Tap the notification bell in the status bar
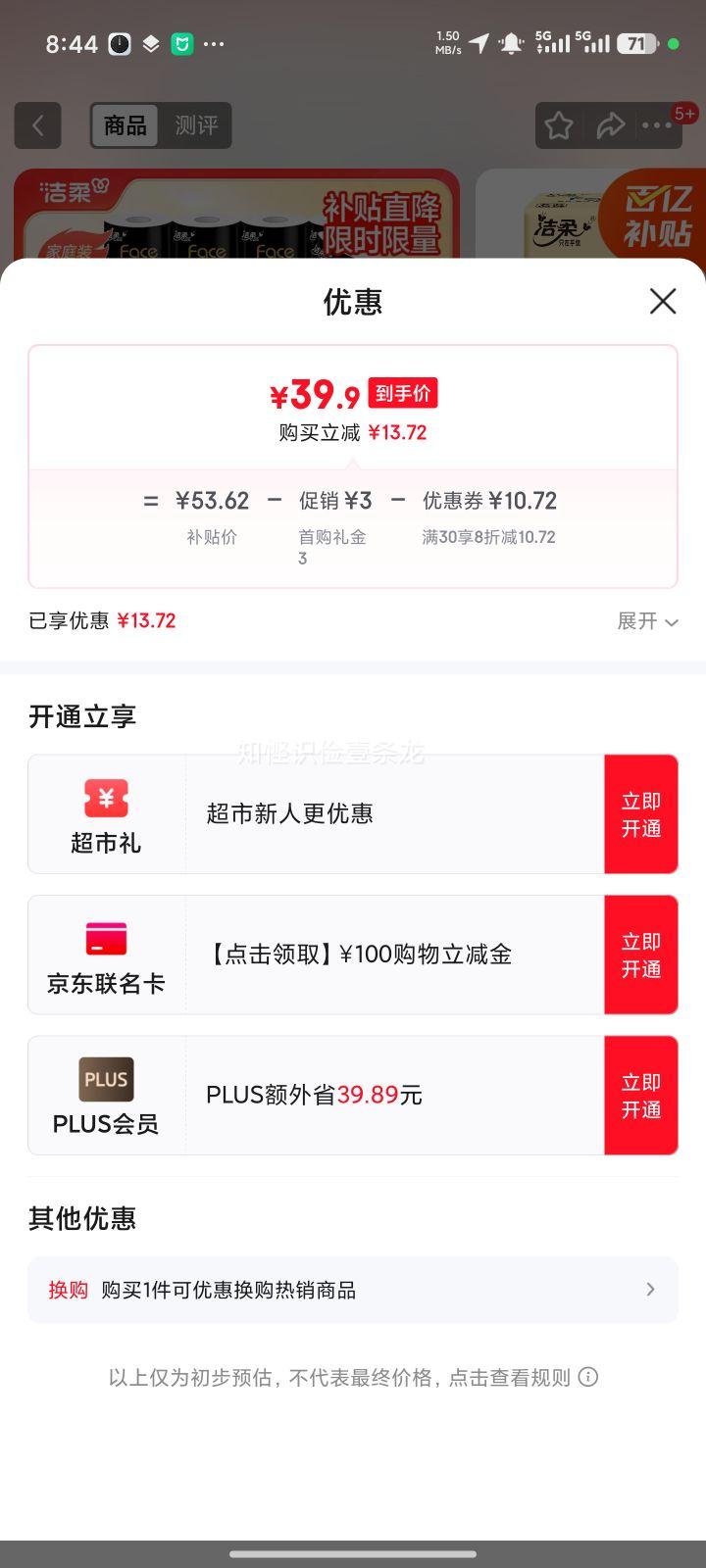This screenshot has height=1568, width=706. [510, 43]
